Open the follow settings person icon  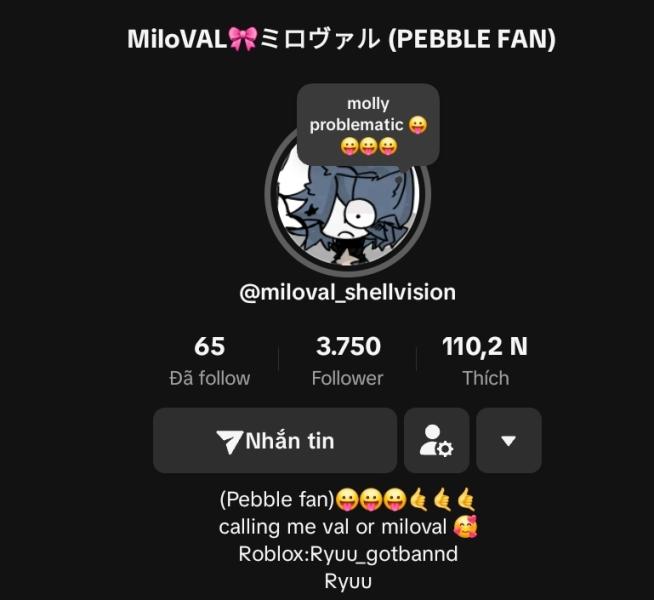click(436, 441)
